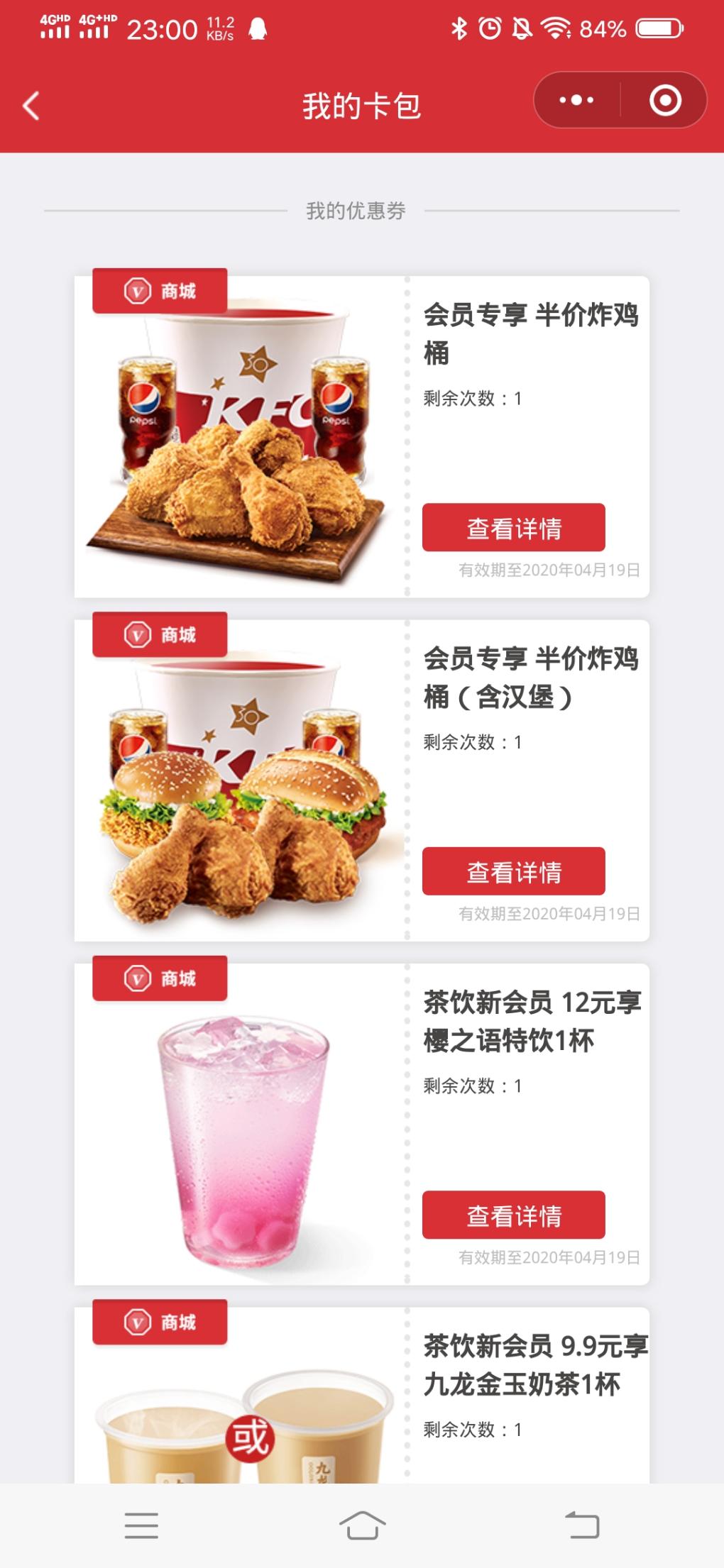Open 查看详情 for 樱之语特饮 coupon
Viewport: 724px width, 1568px height.
pos(513,1215)
